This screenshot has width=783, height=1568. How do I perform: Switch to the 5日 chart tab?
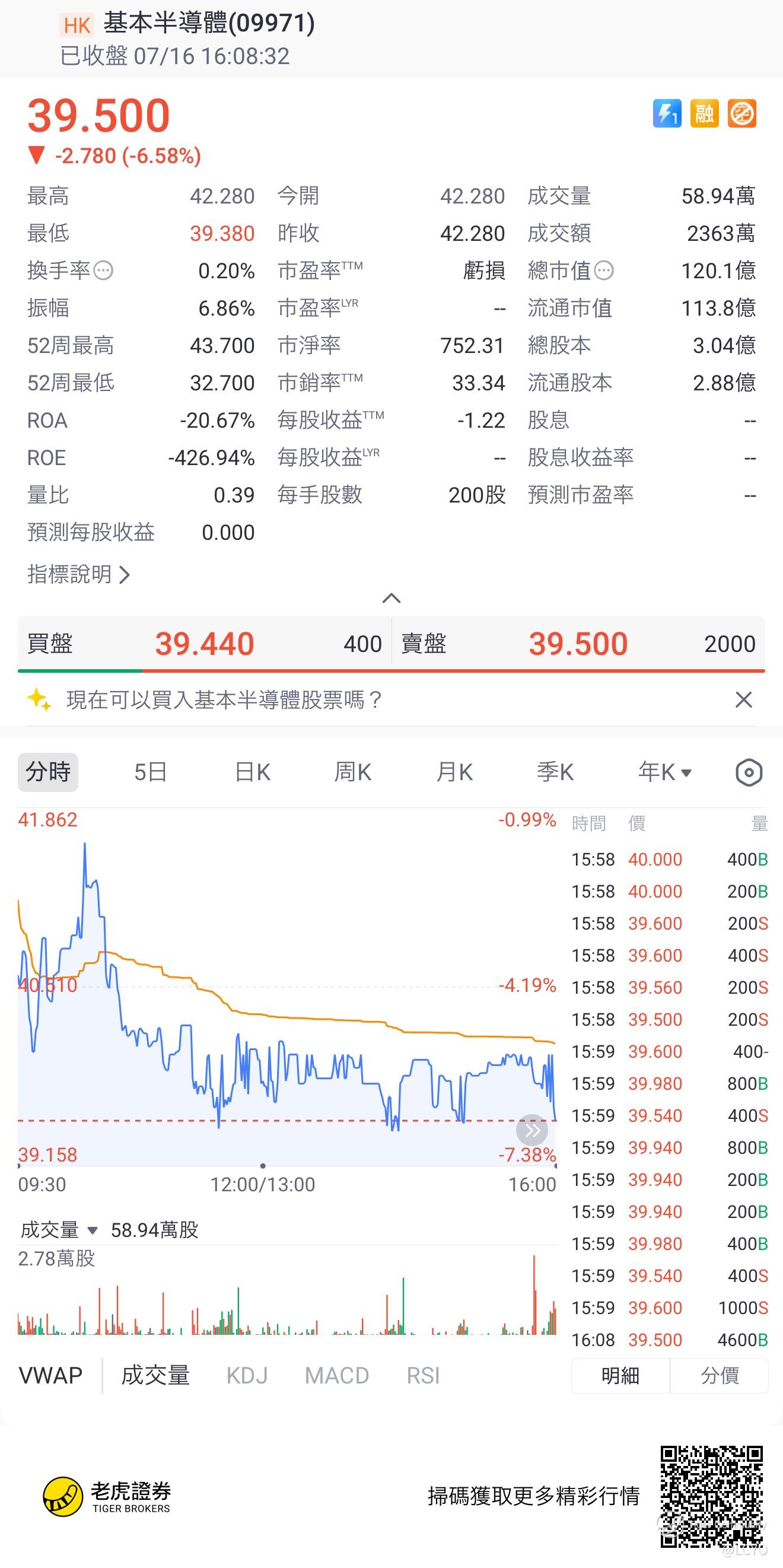[149, 772]
